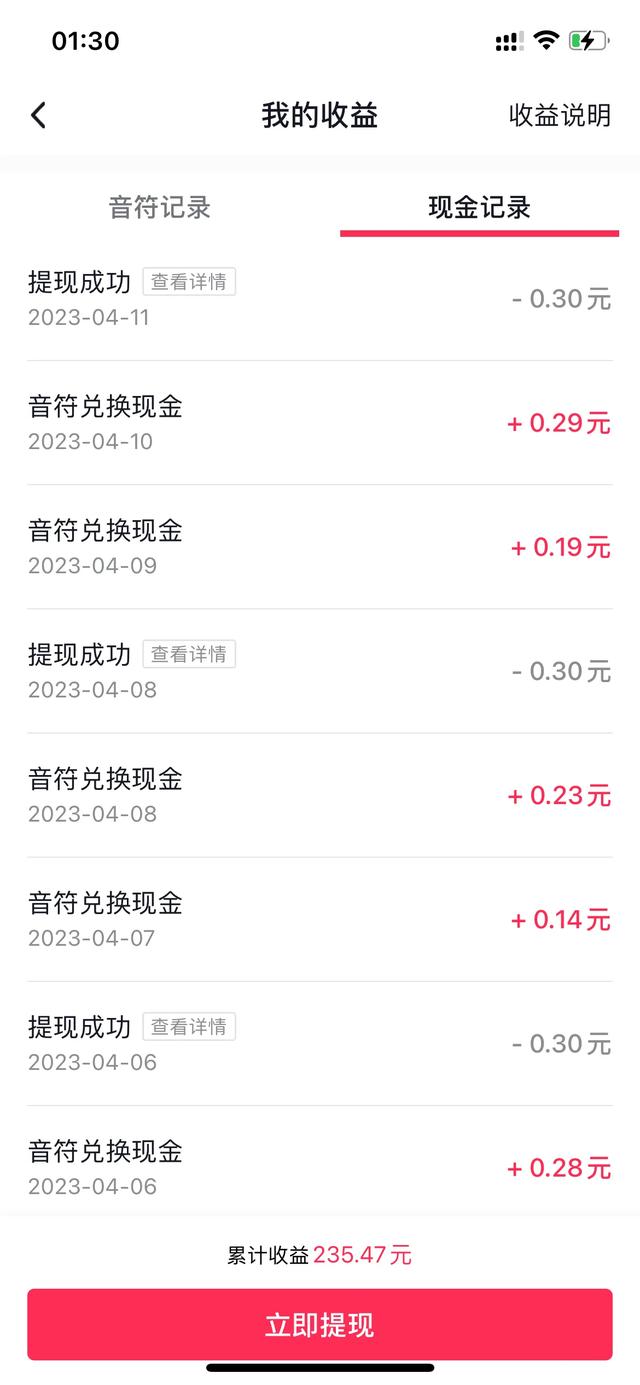Select the 现金记录 tab
Image resolution: width=640 pixels, height=1385 pixels.
coord(480,207)
